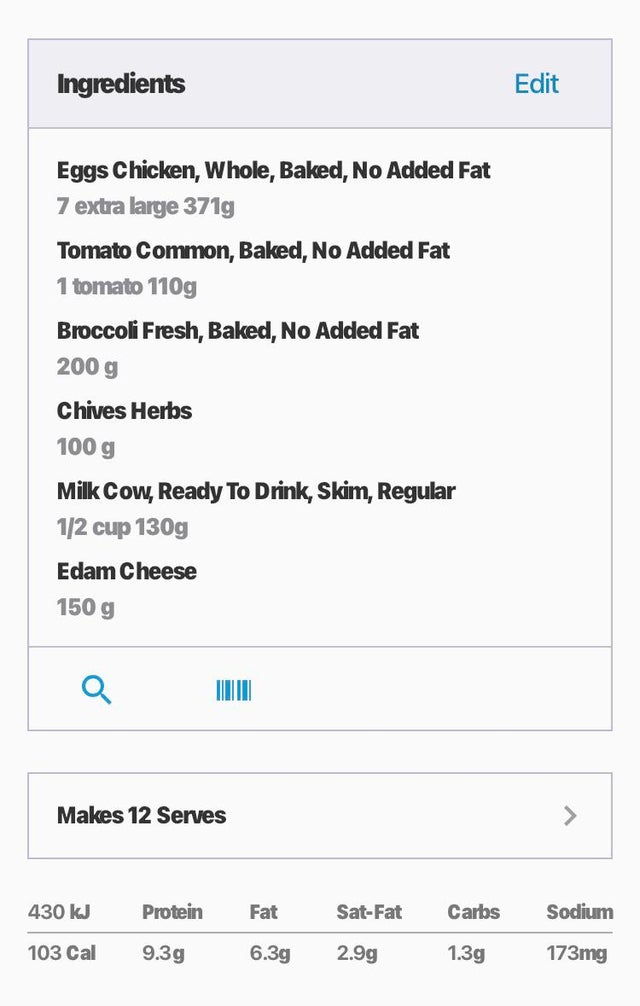The height and width of the screenshot is (1006, 640).
Task: Select the Edam Cheese ingredient
Action: [x=127, y=588]
